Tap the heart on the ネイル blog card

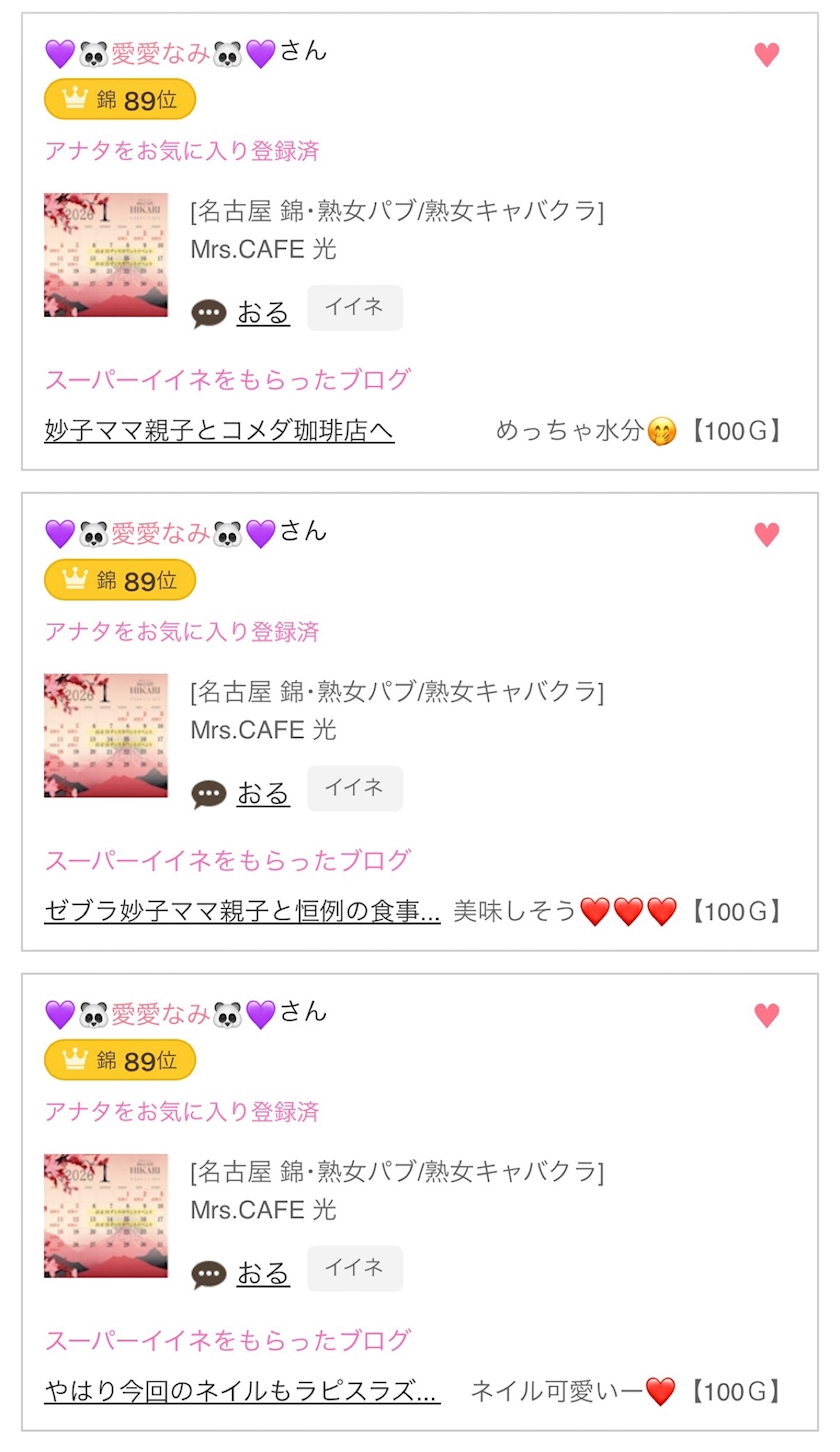point(767,1015)
